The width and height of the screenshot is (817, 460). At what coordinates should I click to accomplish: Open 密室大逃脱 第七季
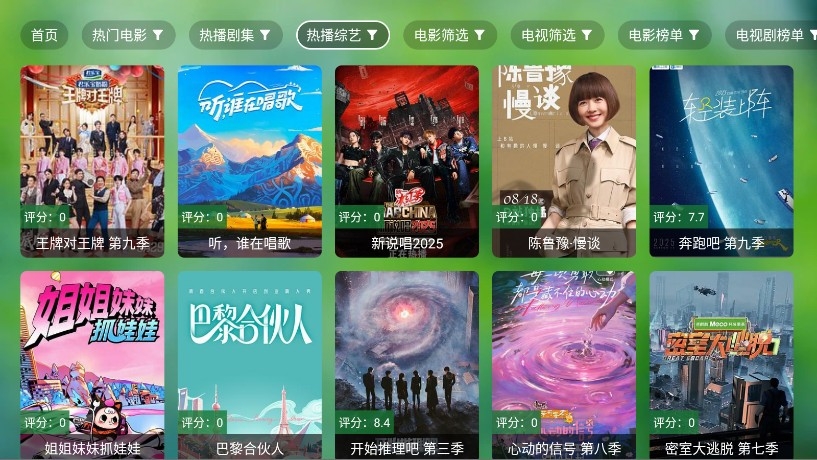pos(721,365)
